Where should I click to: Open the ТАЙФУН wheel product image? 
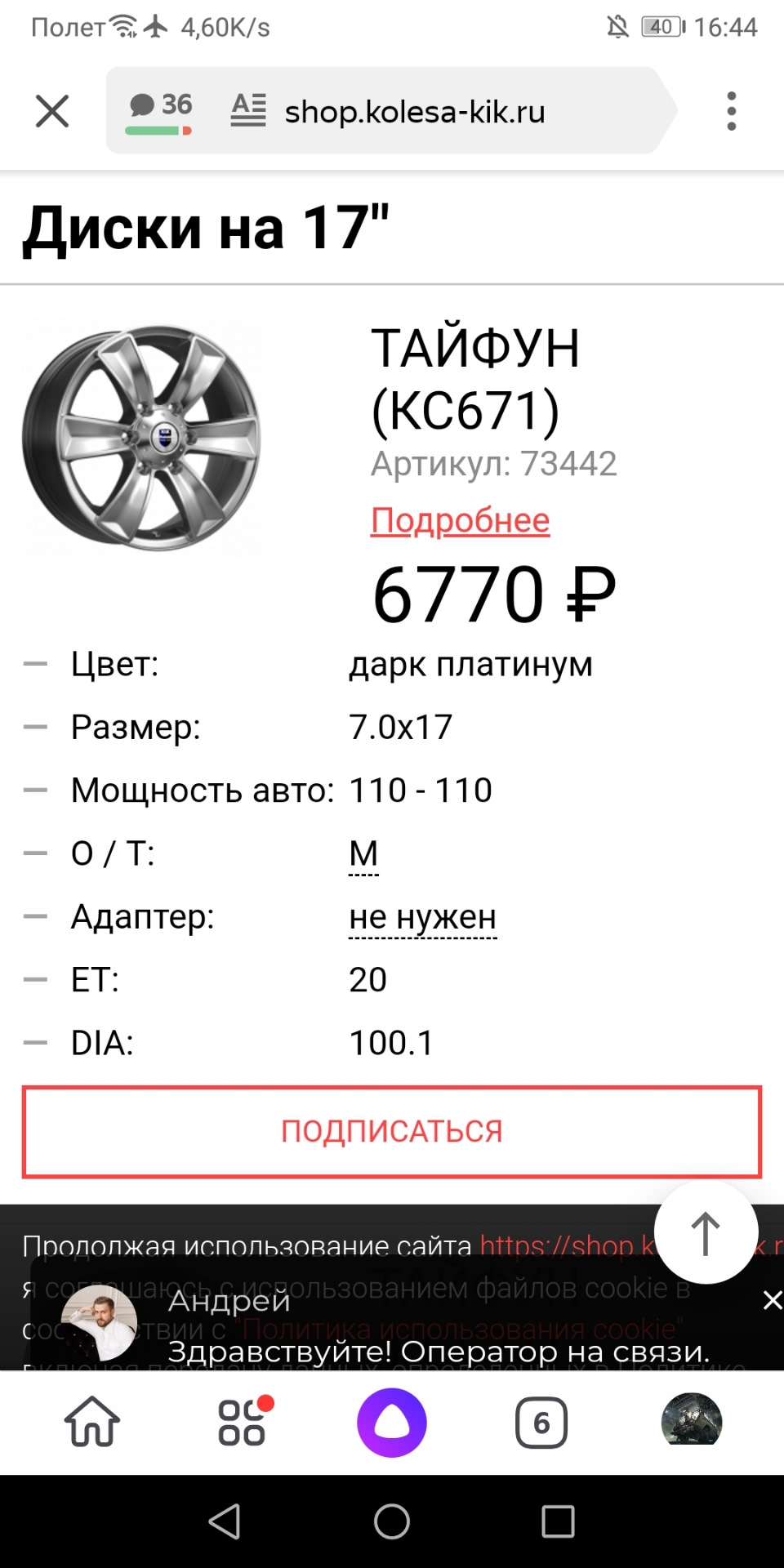point(142,439)
